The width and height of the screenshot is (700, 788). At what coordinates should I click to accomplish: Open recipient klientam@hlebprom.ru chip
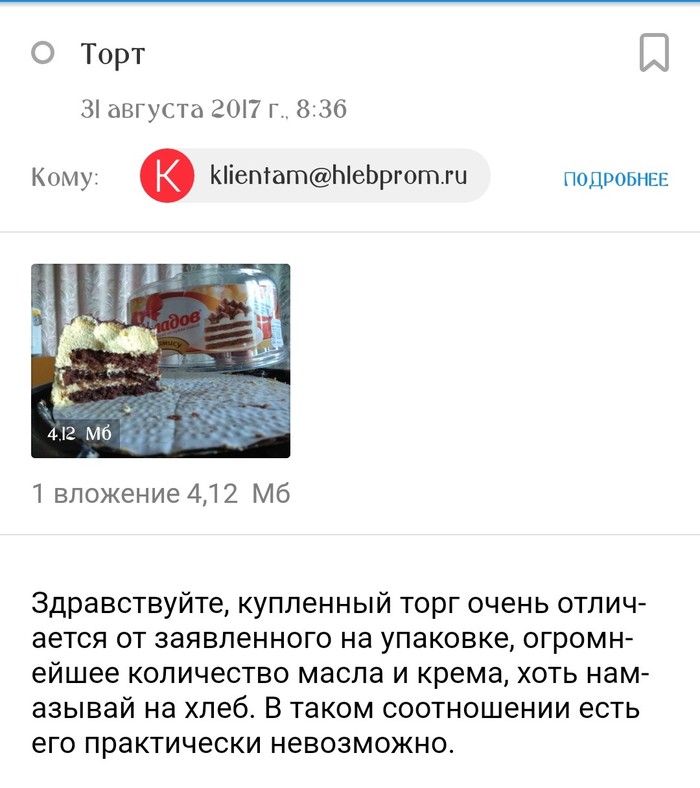click(x=315, y=177)
